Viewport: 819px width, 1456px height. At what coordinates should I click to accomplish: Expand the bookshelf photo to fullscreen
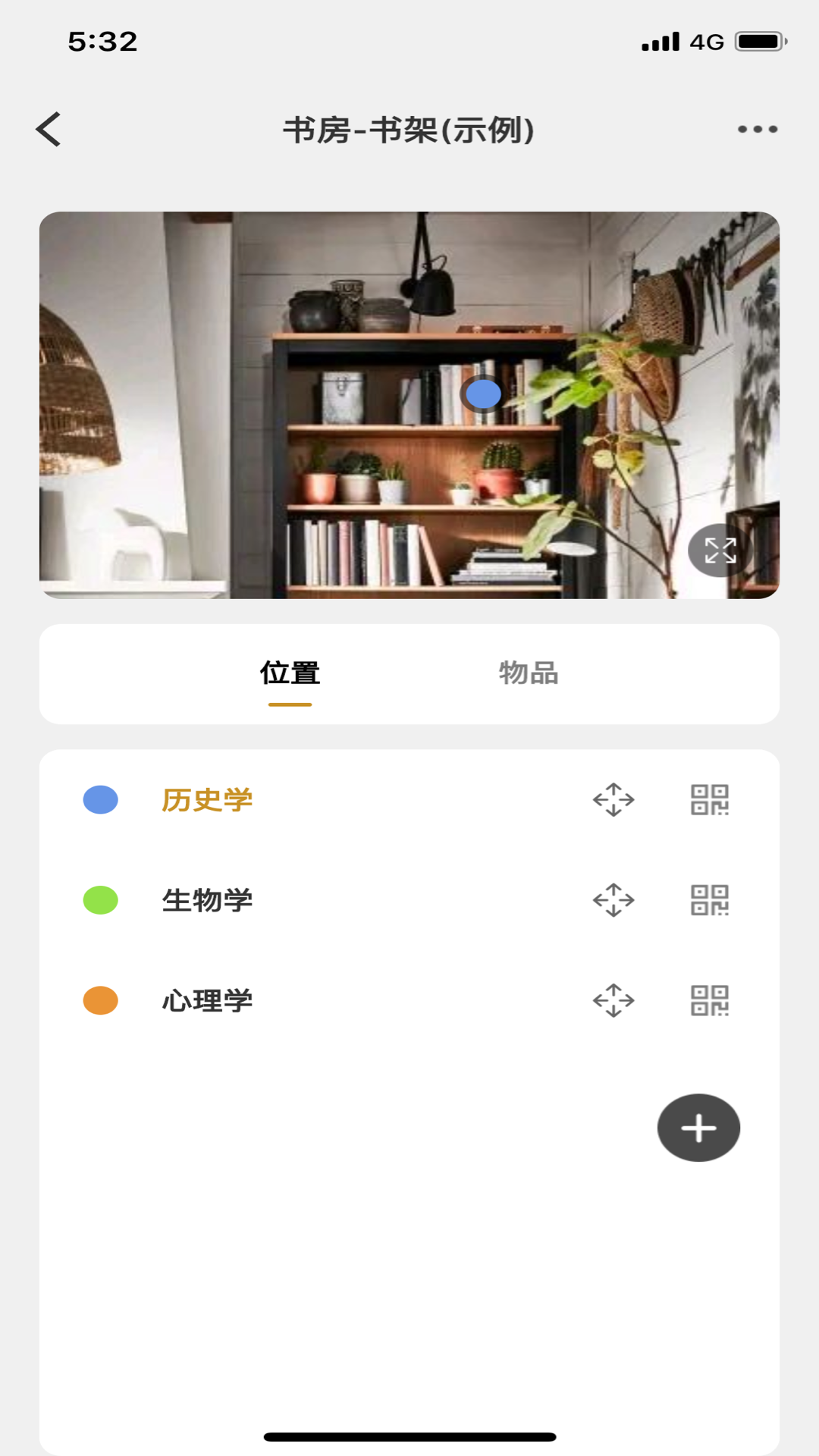click(x=720, y=551)
